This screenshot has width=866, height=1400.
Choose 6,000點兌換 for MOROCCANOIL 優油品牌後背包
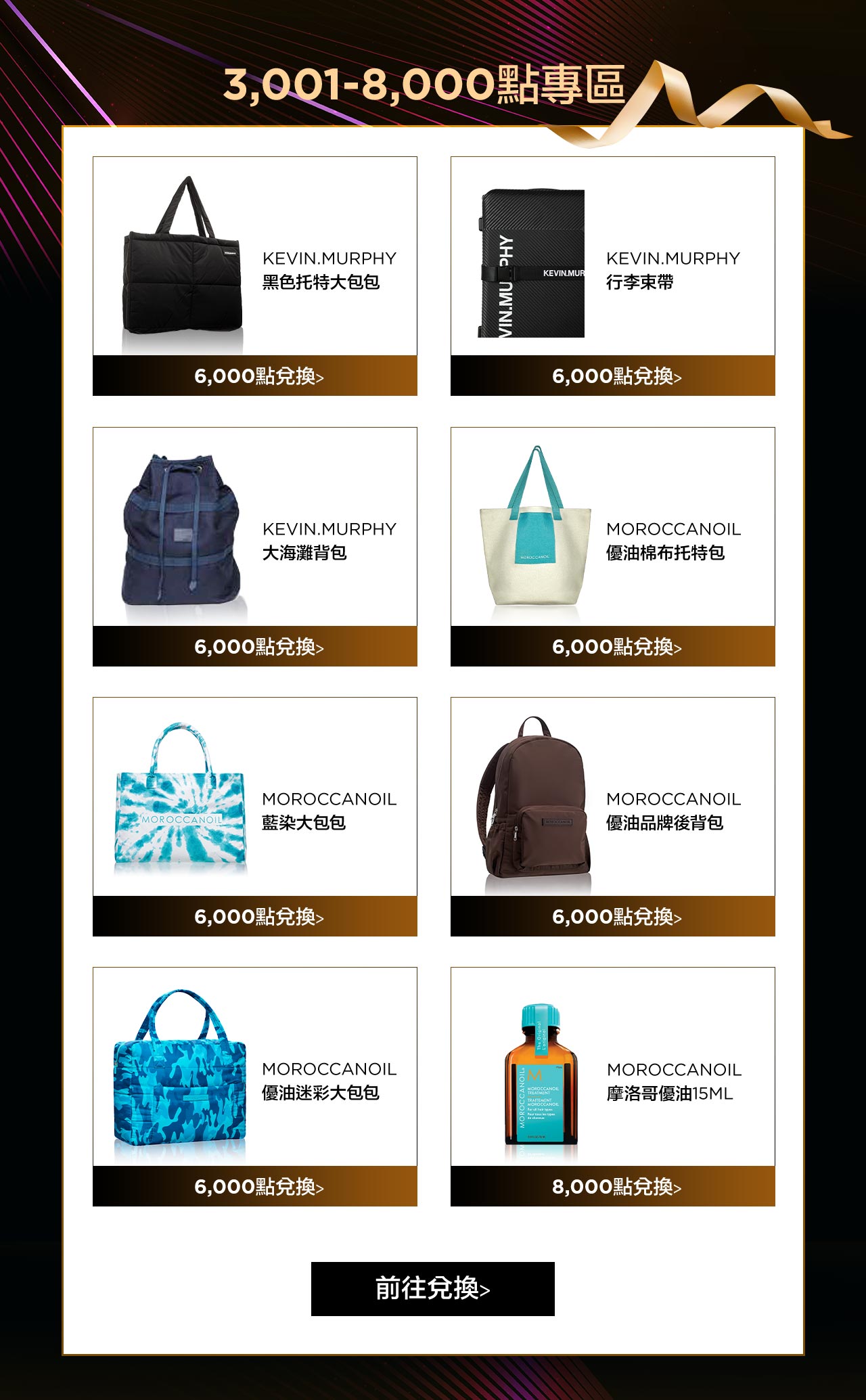click(x=613, y=916)
